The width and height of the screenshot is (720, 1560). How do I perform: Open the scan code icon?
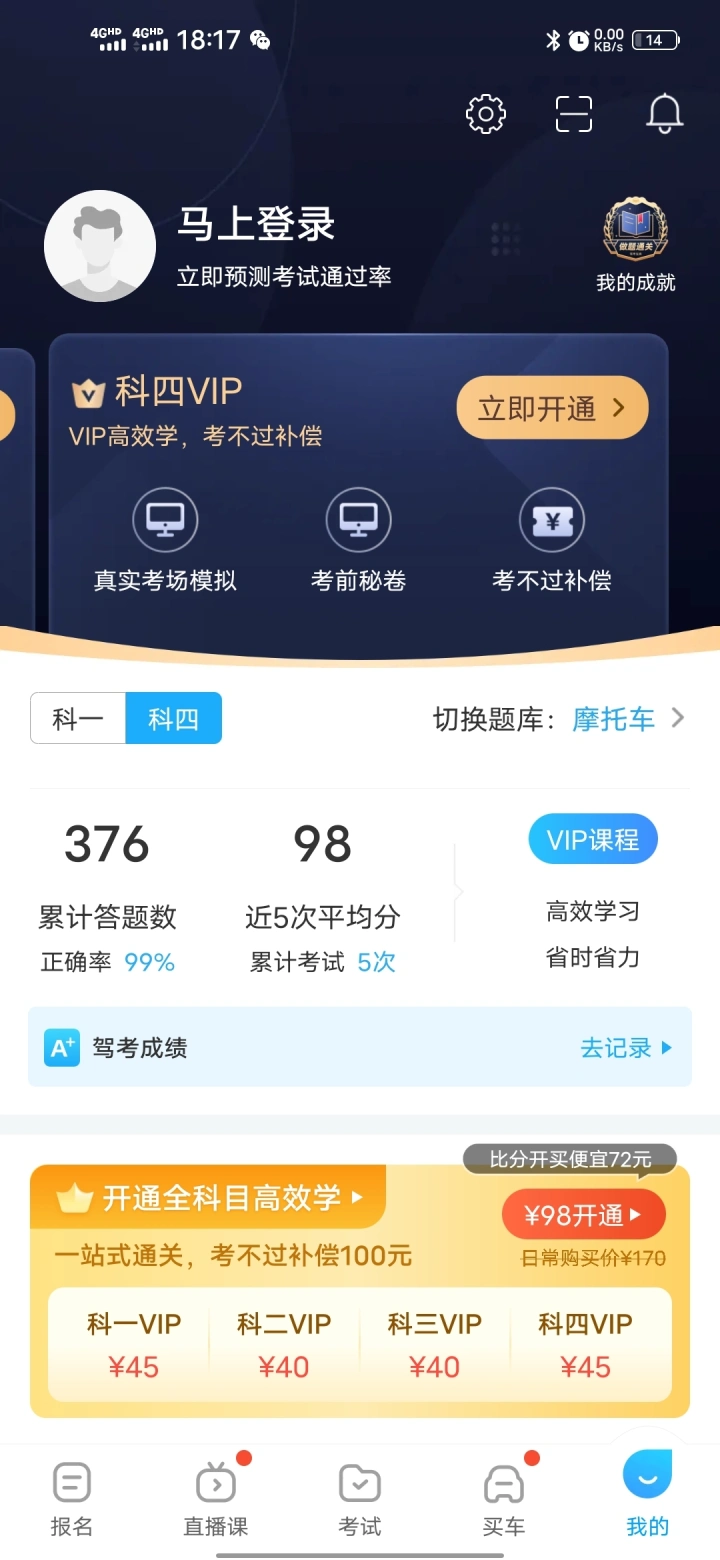(x=574, y=114)
